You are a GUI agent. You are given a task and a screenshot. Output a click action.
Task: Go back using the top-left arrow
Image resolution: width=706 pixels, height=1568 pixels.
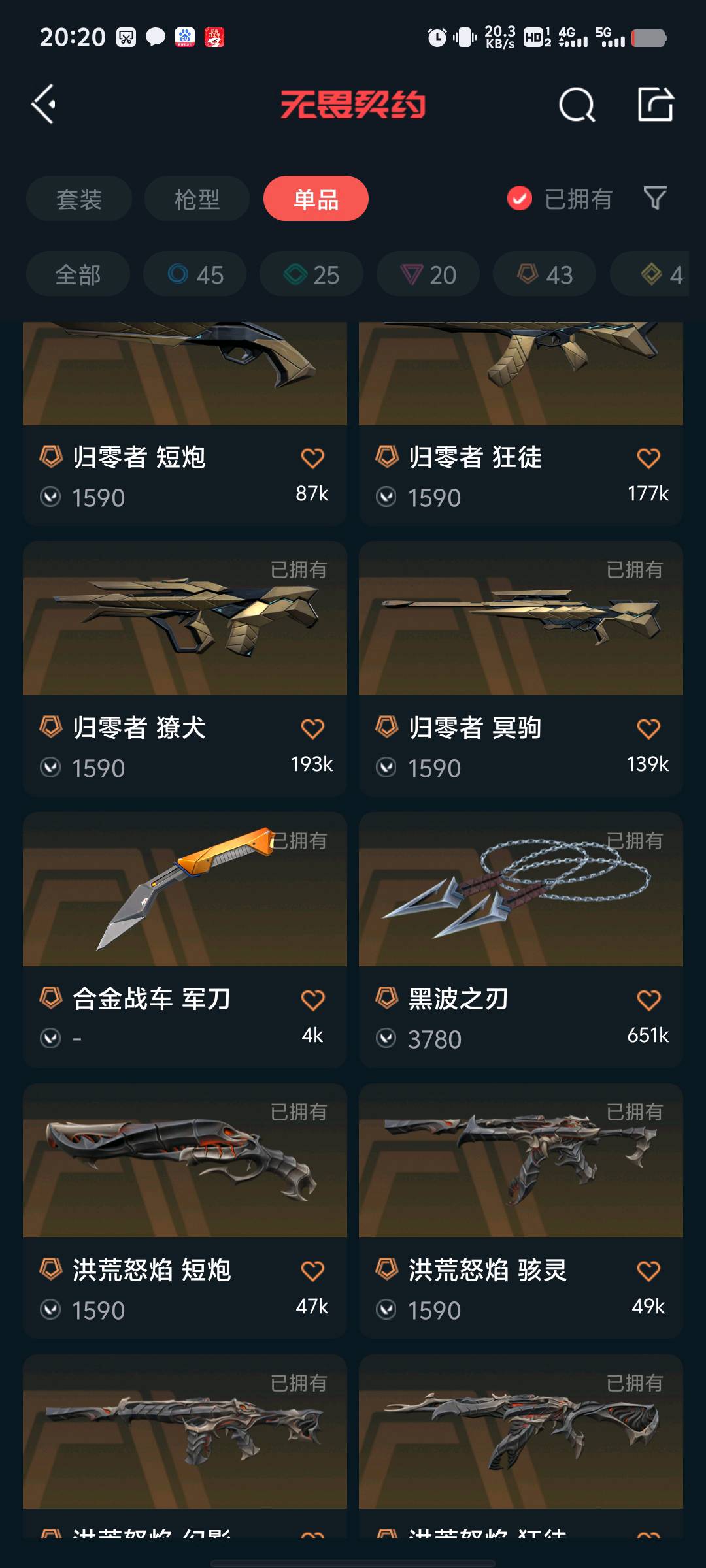(x=44, y=105)
